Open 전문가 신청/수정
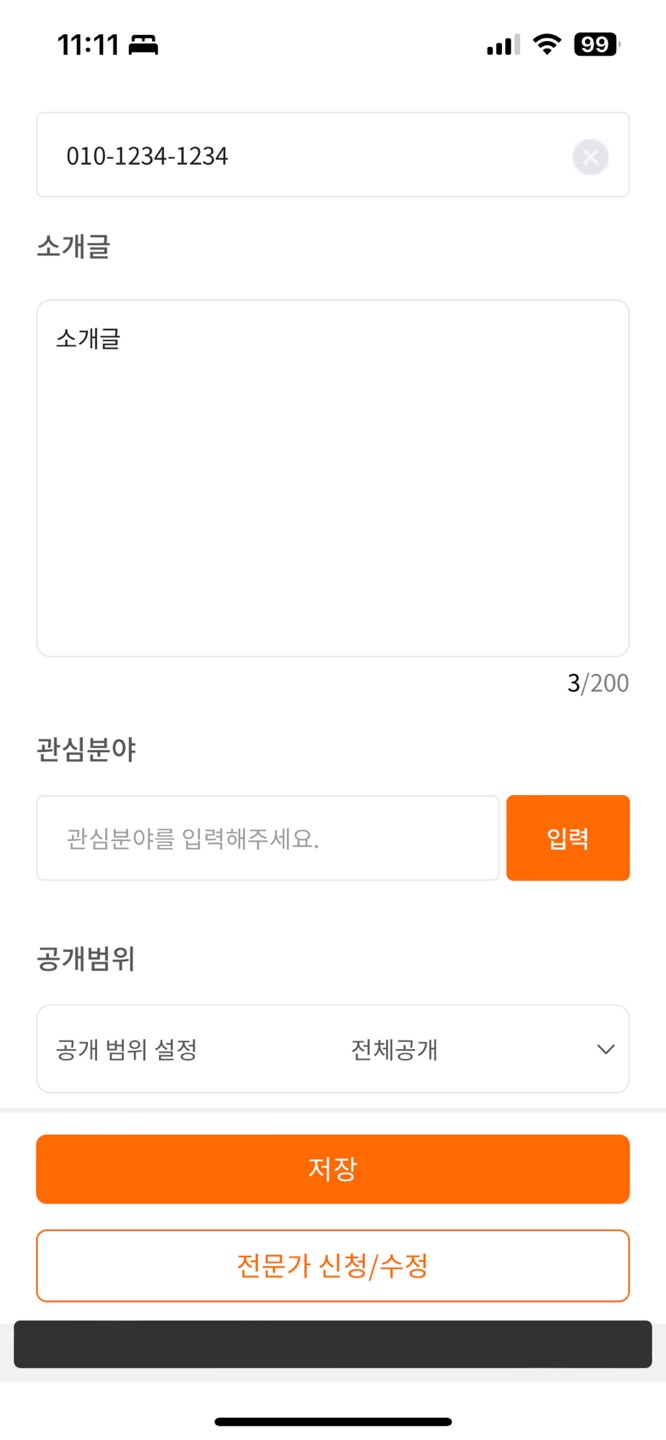The image size is (666, 1440). pyautogui.click(x=332, y=1265)
